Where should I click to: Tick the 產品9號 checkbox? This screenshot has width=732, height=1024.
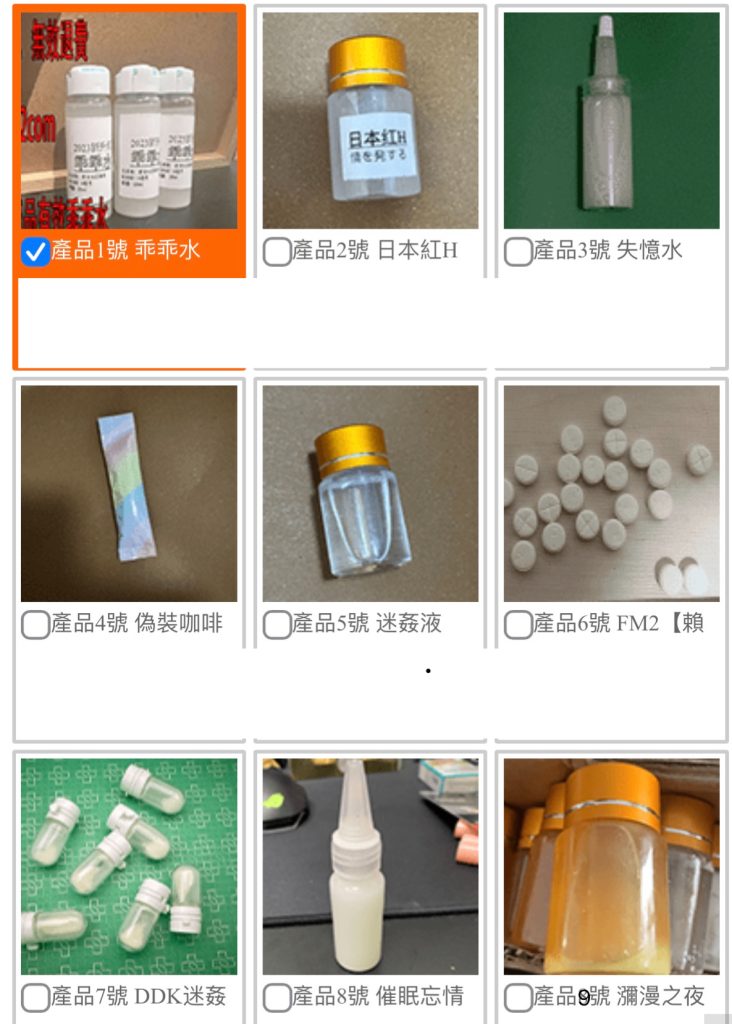click(x=518, y=997)
